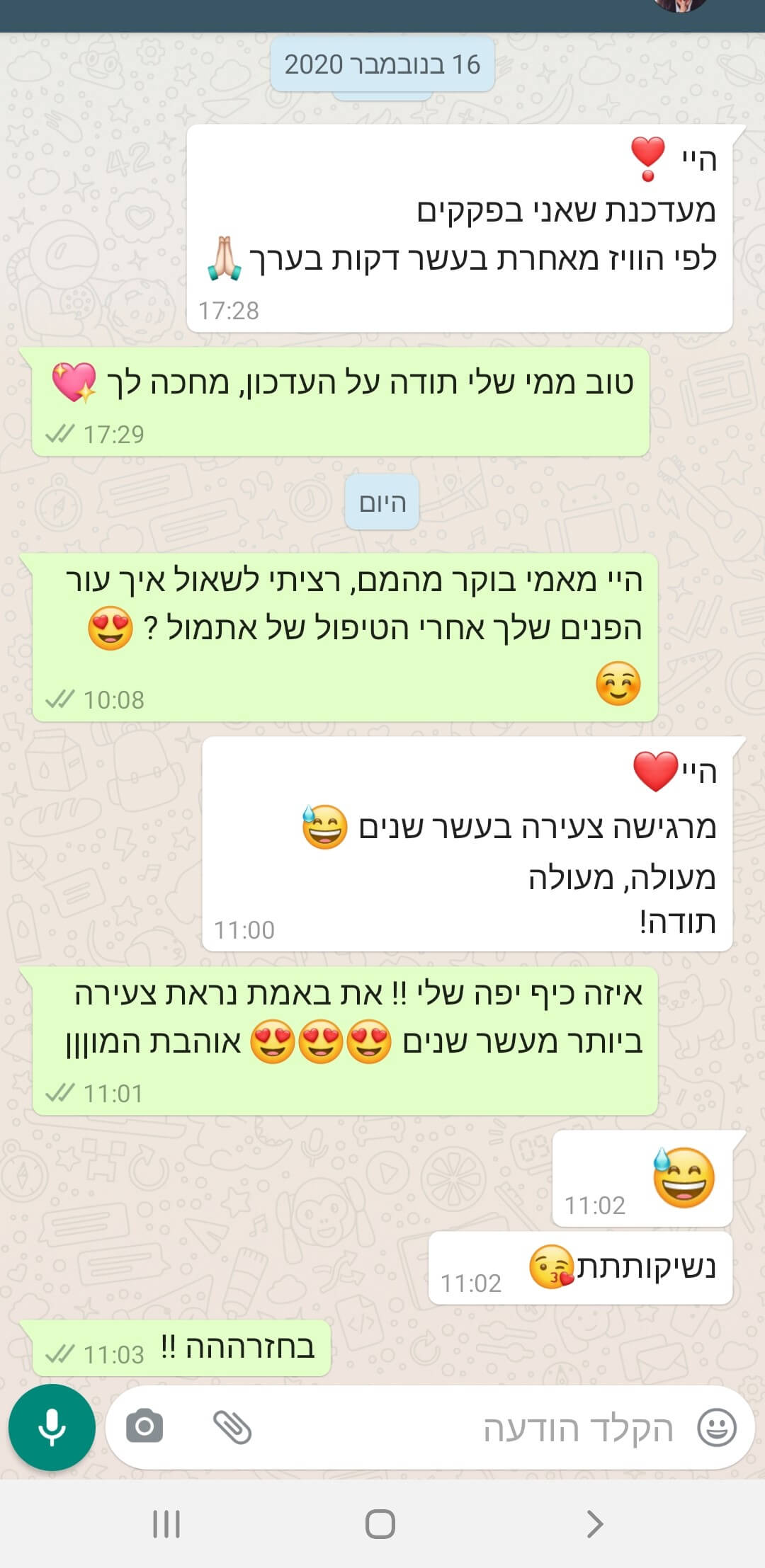The width and height of the screenshot is (765, 1568).
Task: Go back using the system navigation bar
Action: [595, 1523]
